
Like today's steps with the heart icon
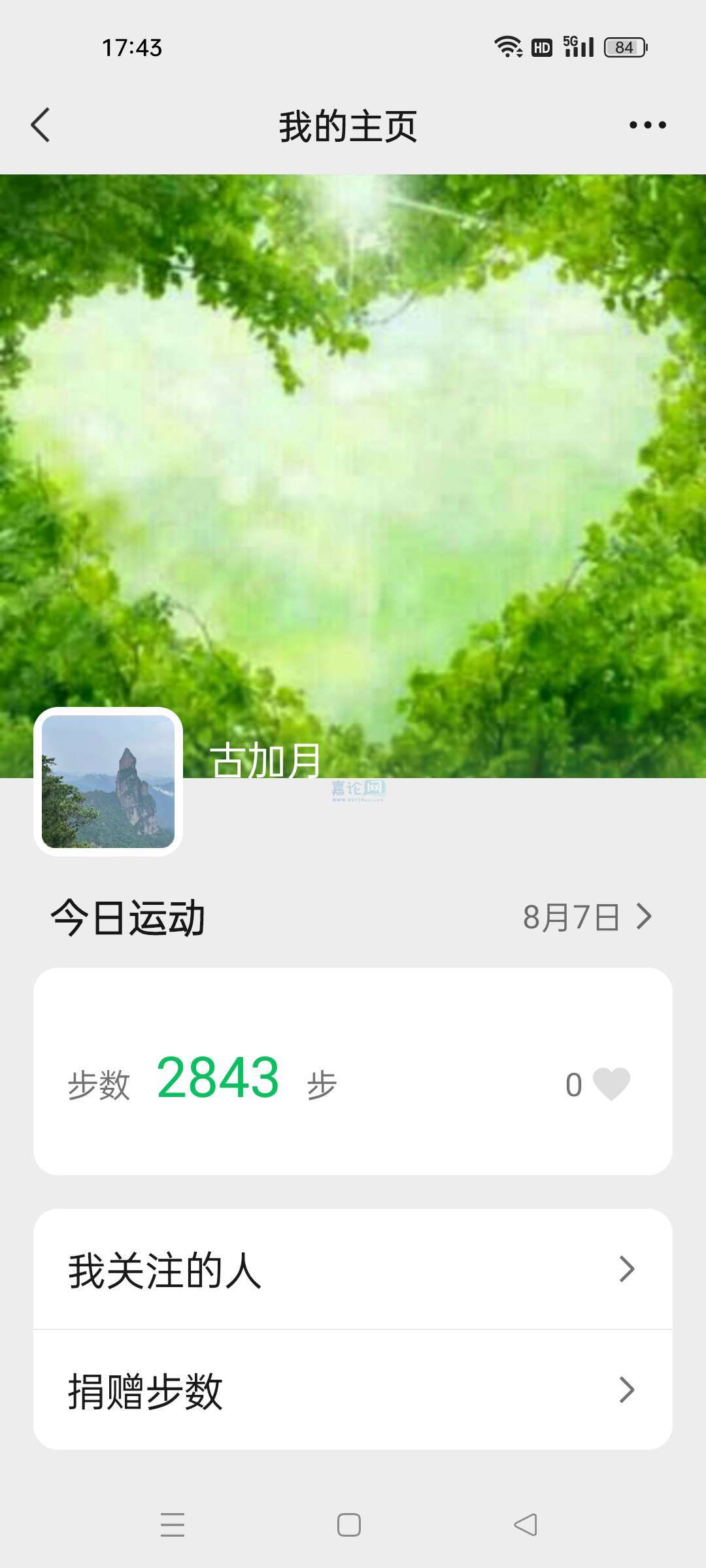(611, 1084)
